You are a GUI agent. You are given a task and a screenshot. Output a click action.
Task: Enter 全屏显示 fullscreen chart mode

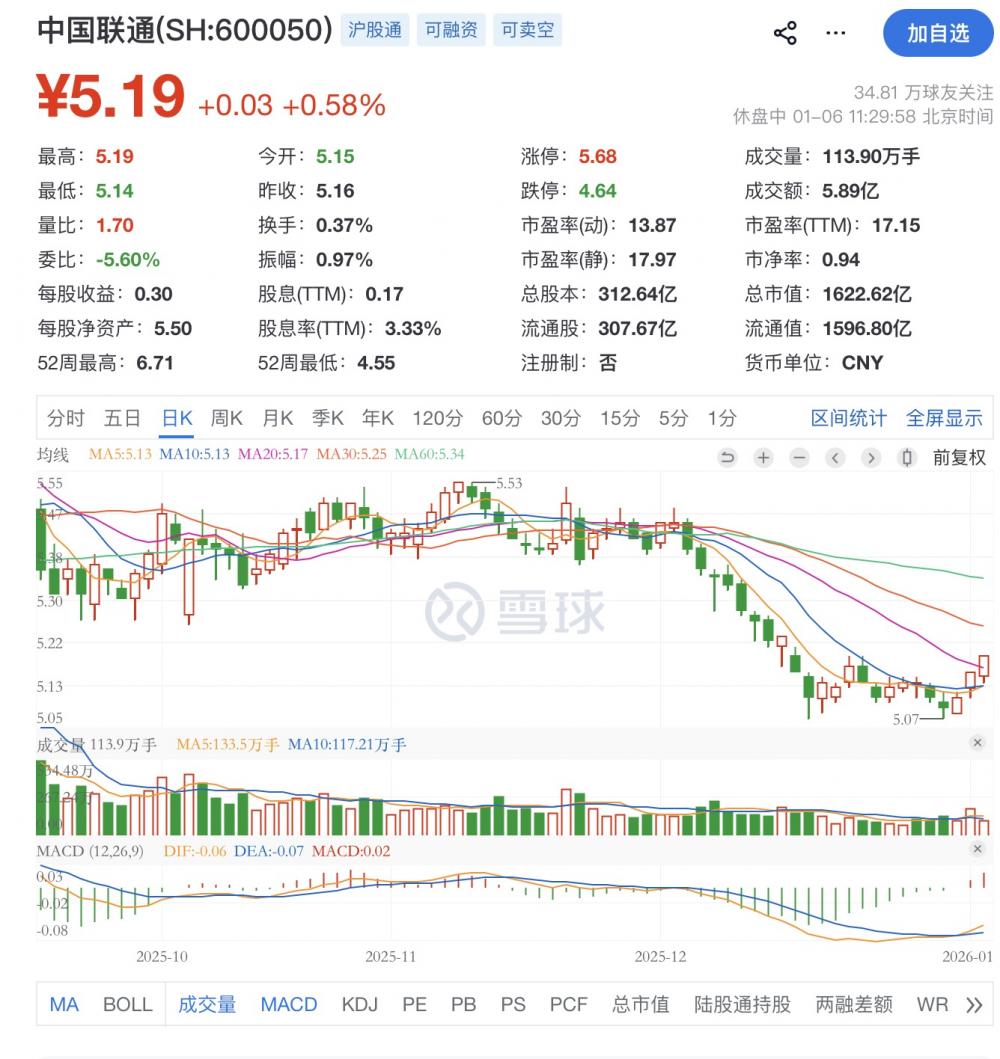click(x=944, y=418)
